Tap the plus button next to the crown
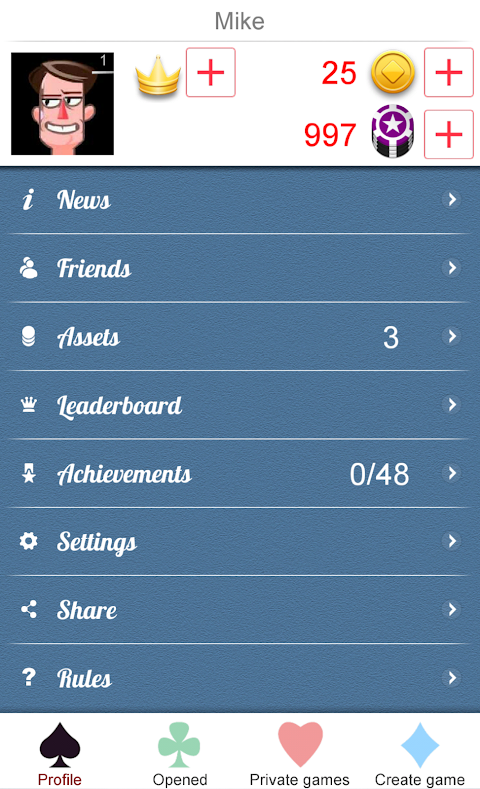This screenshot has width=480, height=789. 211,72
